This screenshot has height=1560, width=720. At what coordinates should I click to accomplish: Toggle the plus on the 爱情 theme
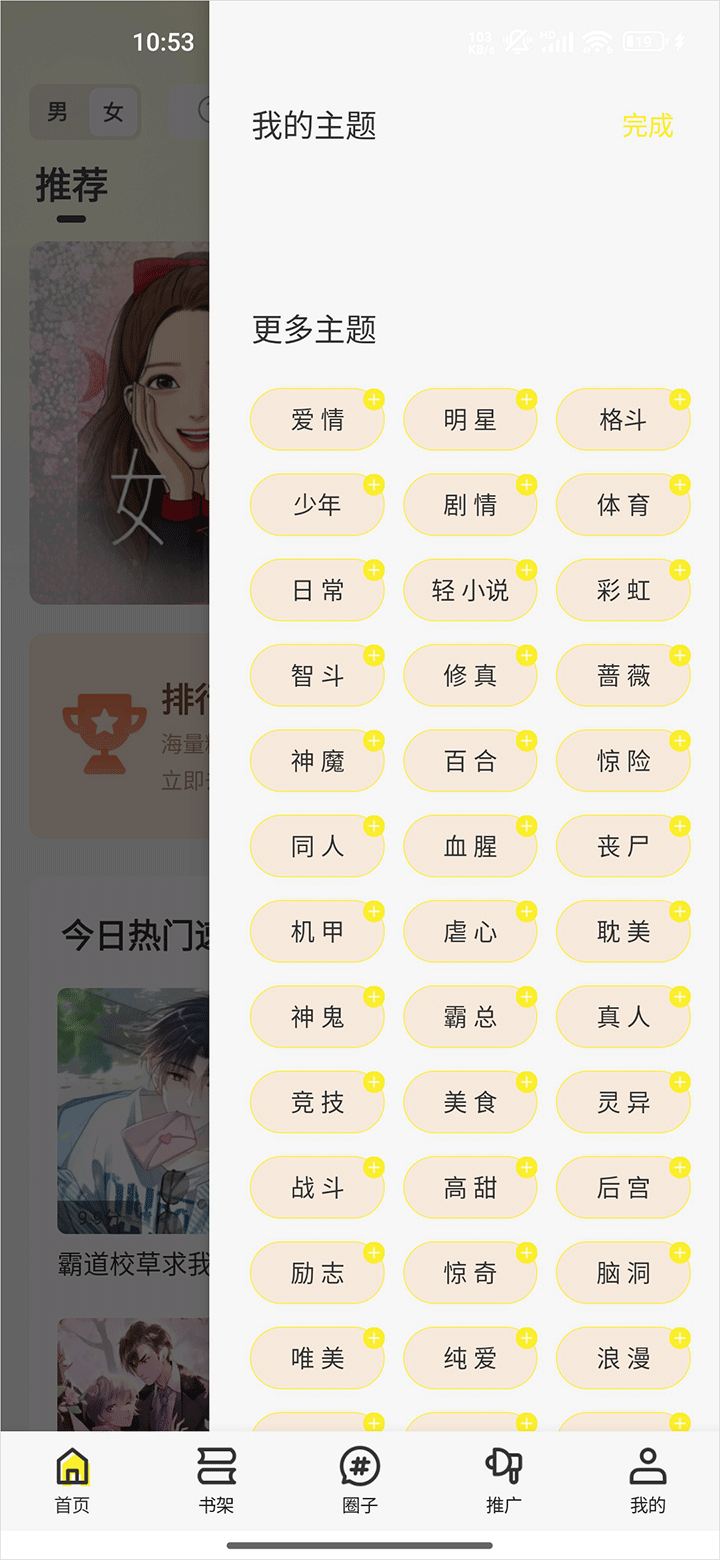[373, 398]
